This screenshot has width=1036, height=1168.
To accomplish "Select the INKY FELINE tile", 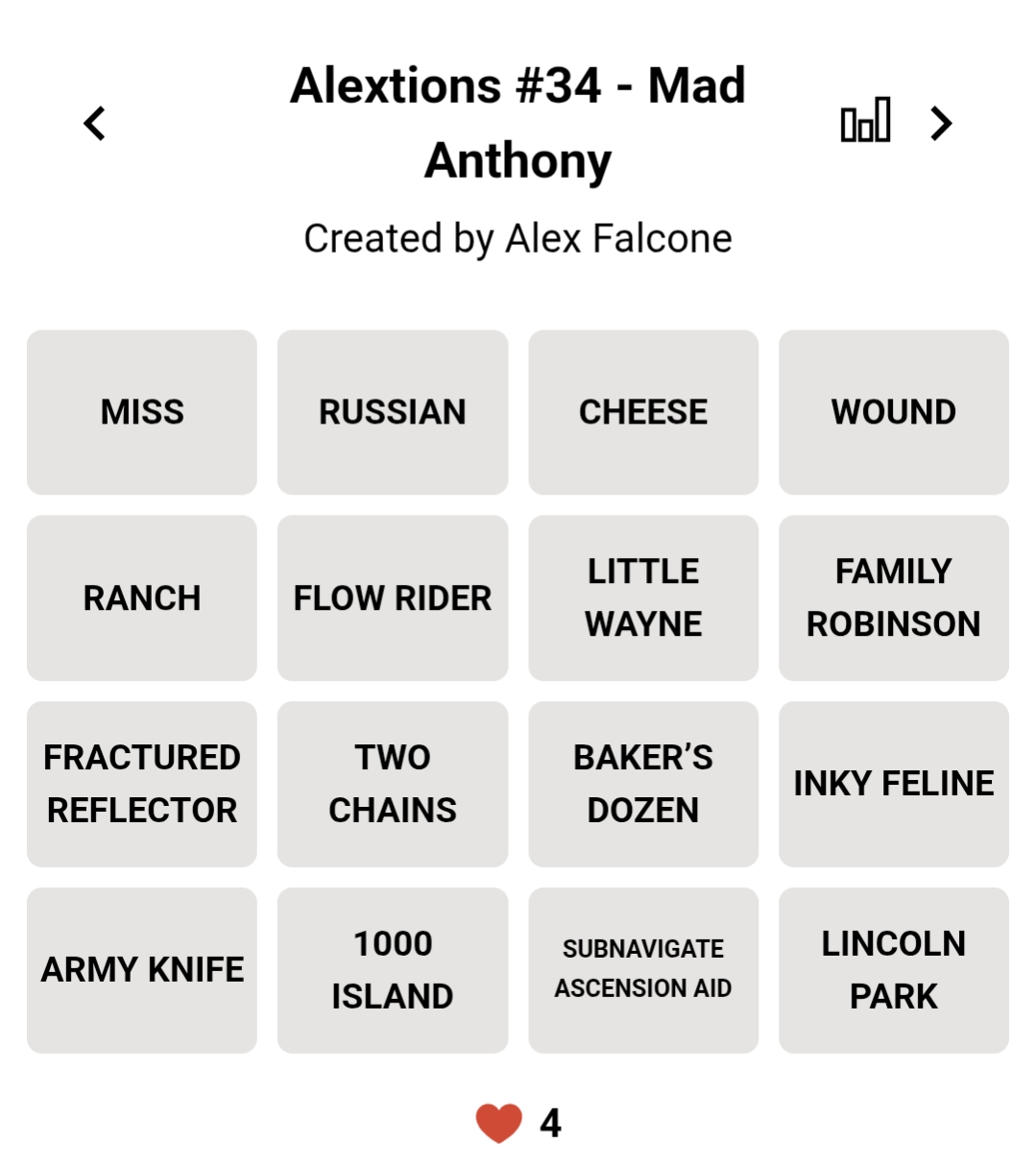I will point(894,784).
